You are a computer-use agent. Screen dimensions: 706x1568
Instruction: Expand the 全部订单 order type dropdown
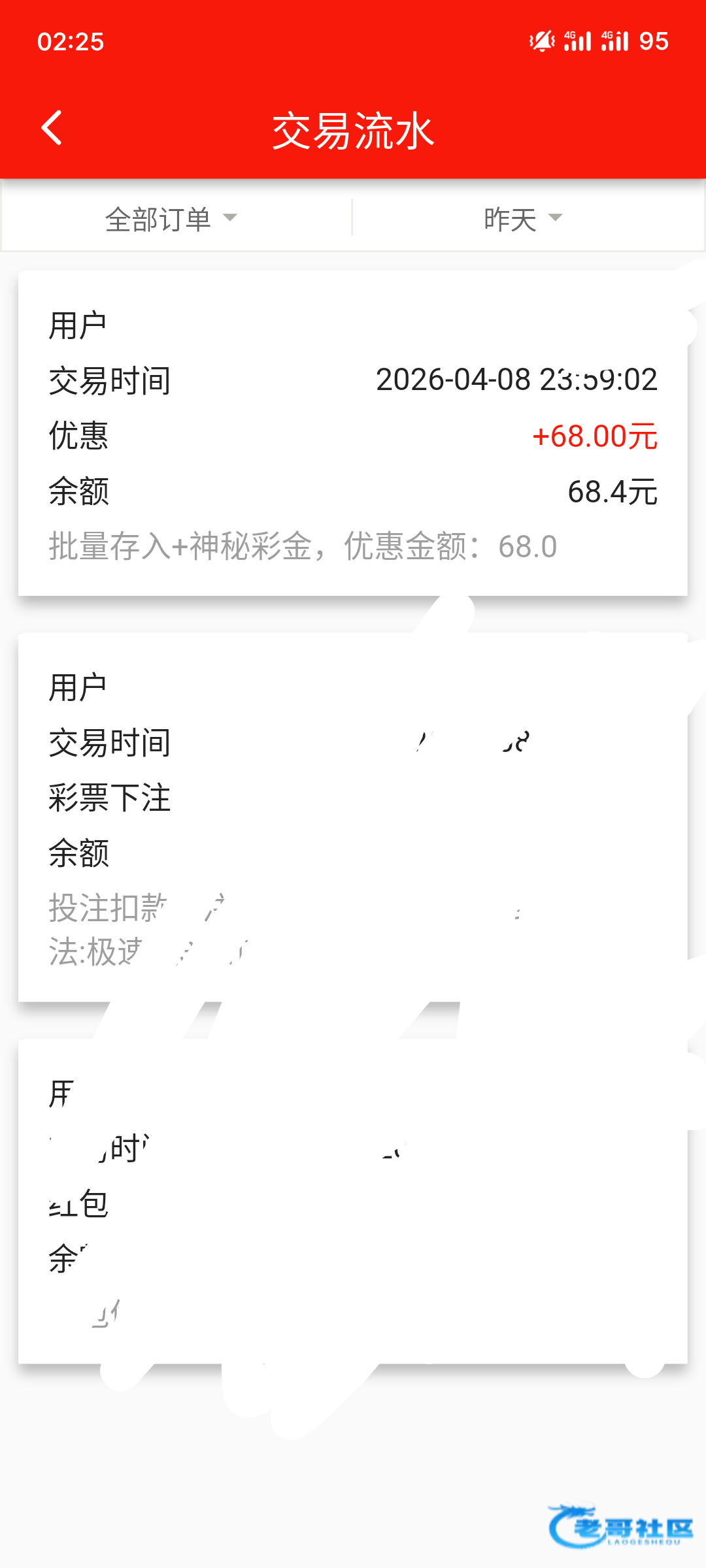pos(171,219)
